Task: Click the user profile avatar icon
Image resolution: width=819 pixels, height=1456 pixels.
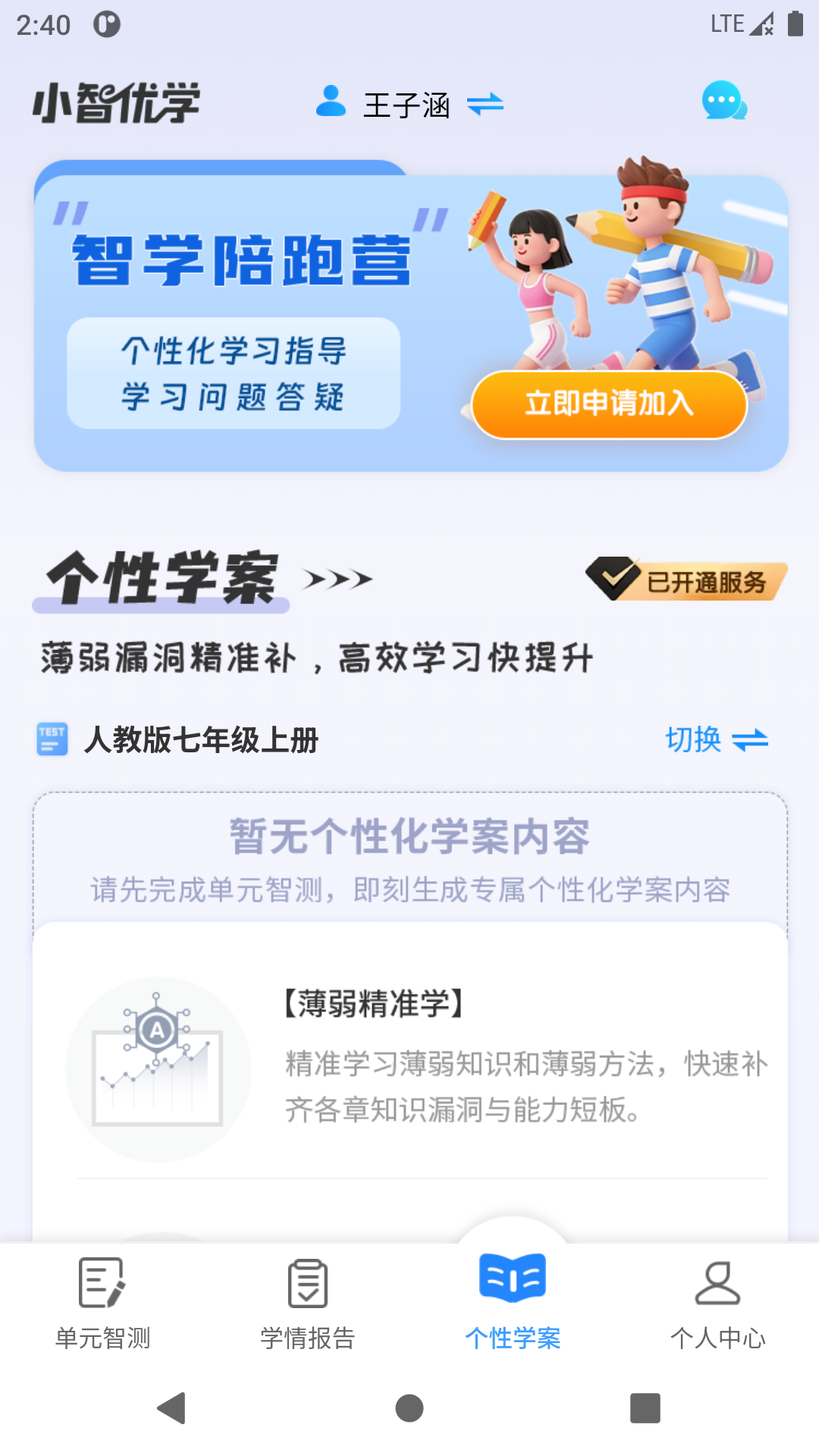Action: tap(329, 102)
